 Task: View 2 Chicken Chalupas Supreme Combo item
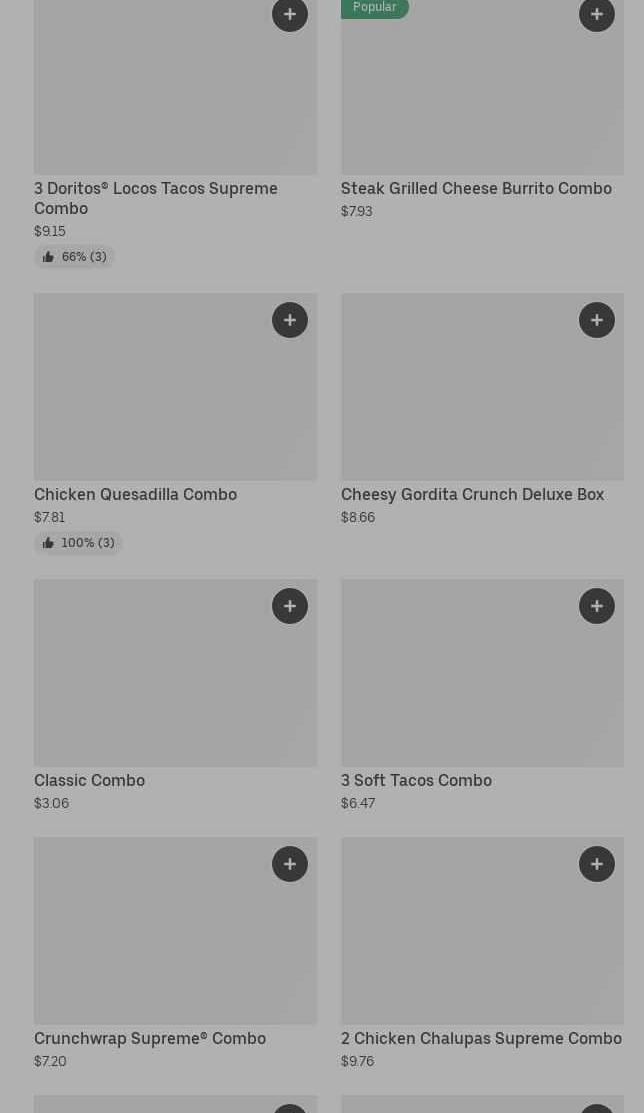coord(481,1039)
